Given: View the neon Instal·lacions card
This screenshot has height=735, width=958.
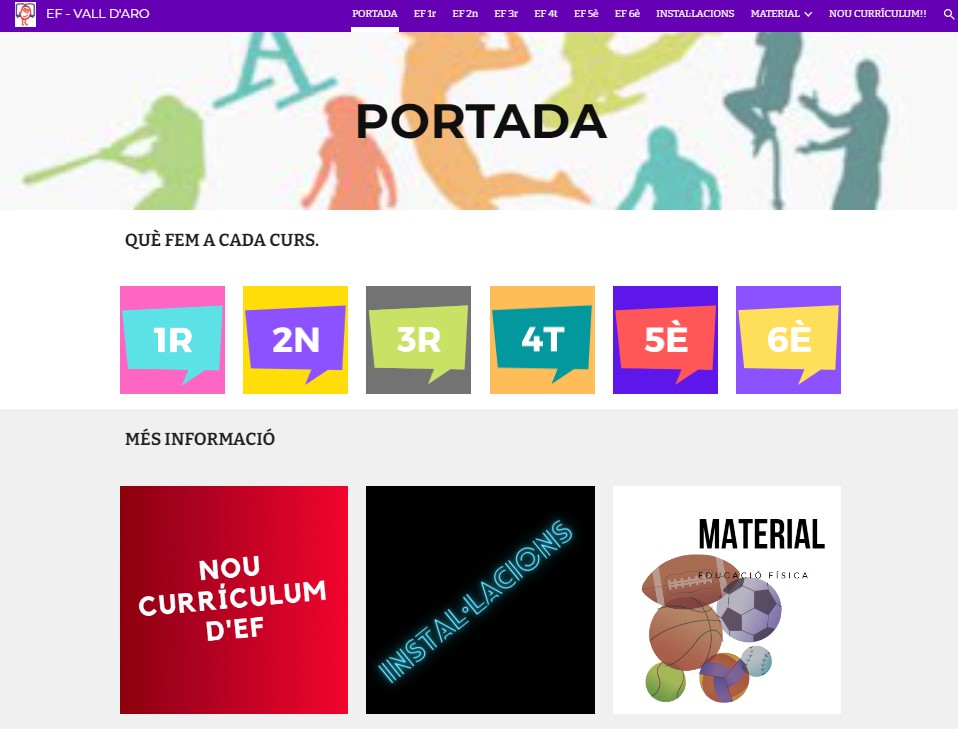Looking at the screenshot, I should (480, 600).
